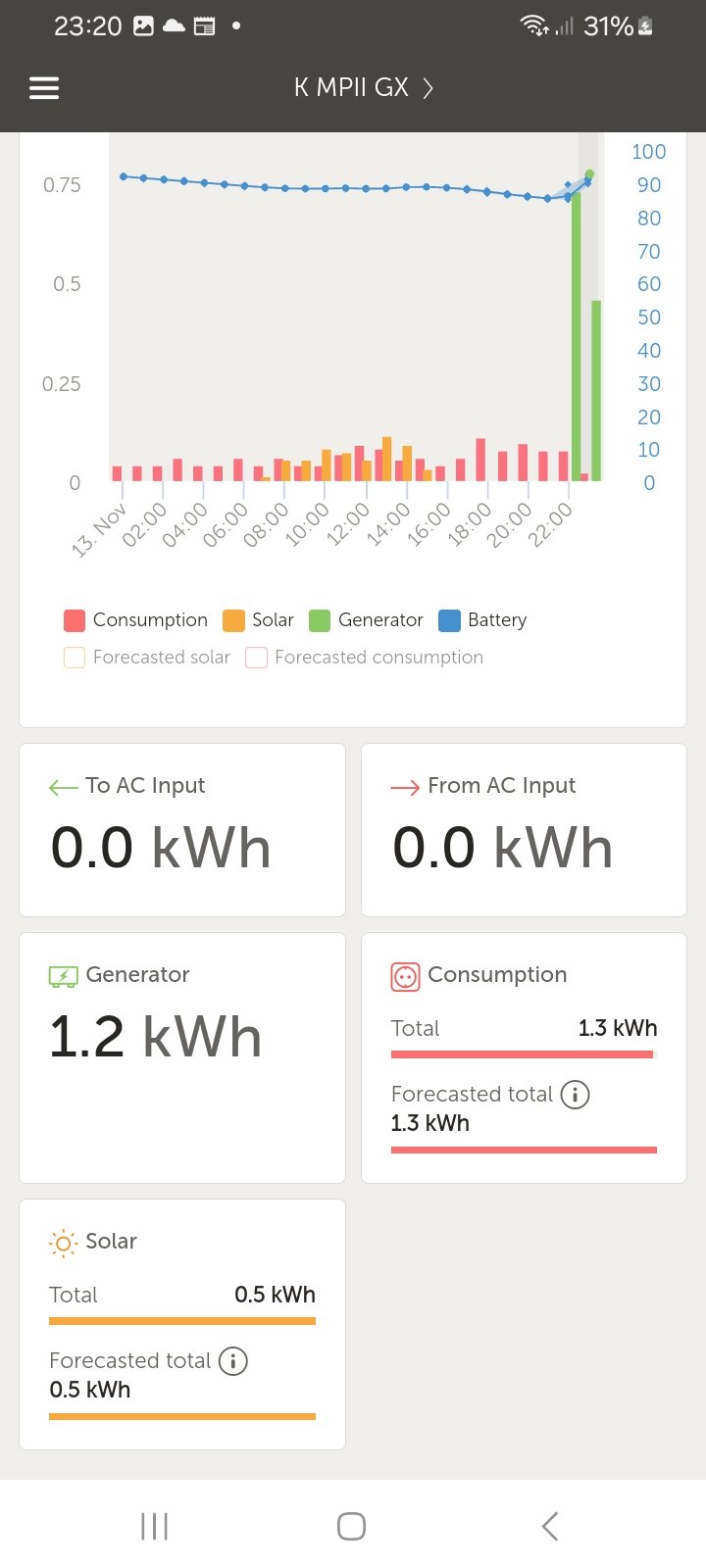Image resolution: width=706 pixels, height=1568 pixels.
Task: Toggle the Battery line in chart legend
Action: coord(482,620)
